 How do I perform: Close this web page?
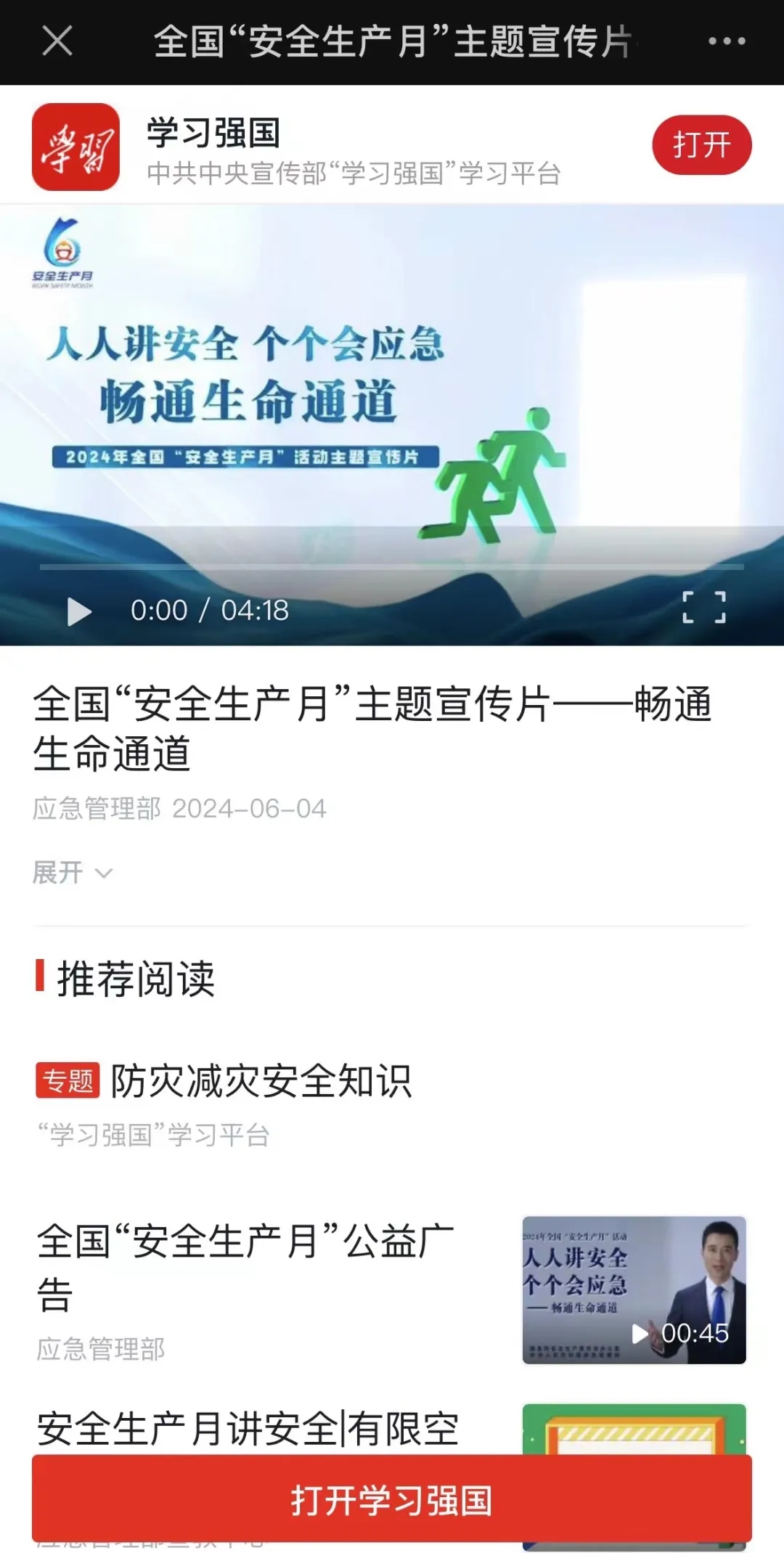pos(57,41)
